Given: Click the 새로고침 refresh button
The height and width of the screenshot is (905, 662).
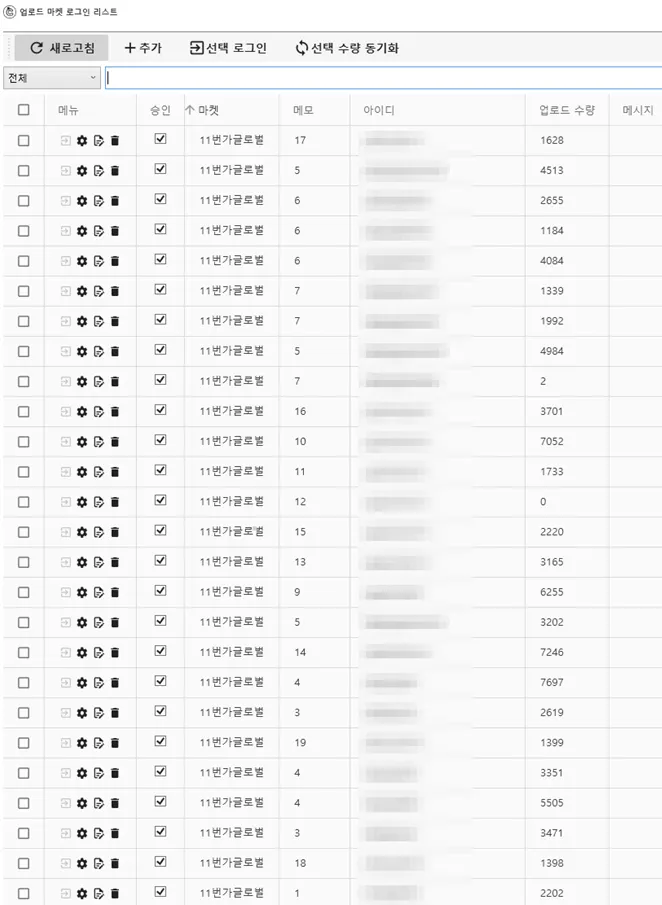Looking at the screenshot, I should [x=63, y=48].
